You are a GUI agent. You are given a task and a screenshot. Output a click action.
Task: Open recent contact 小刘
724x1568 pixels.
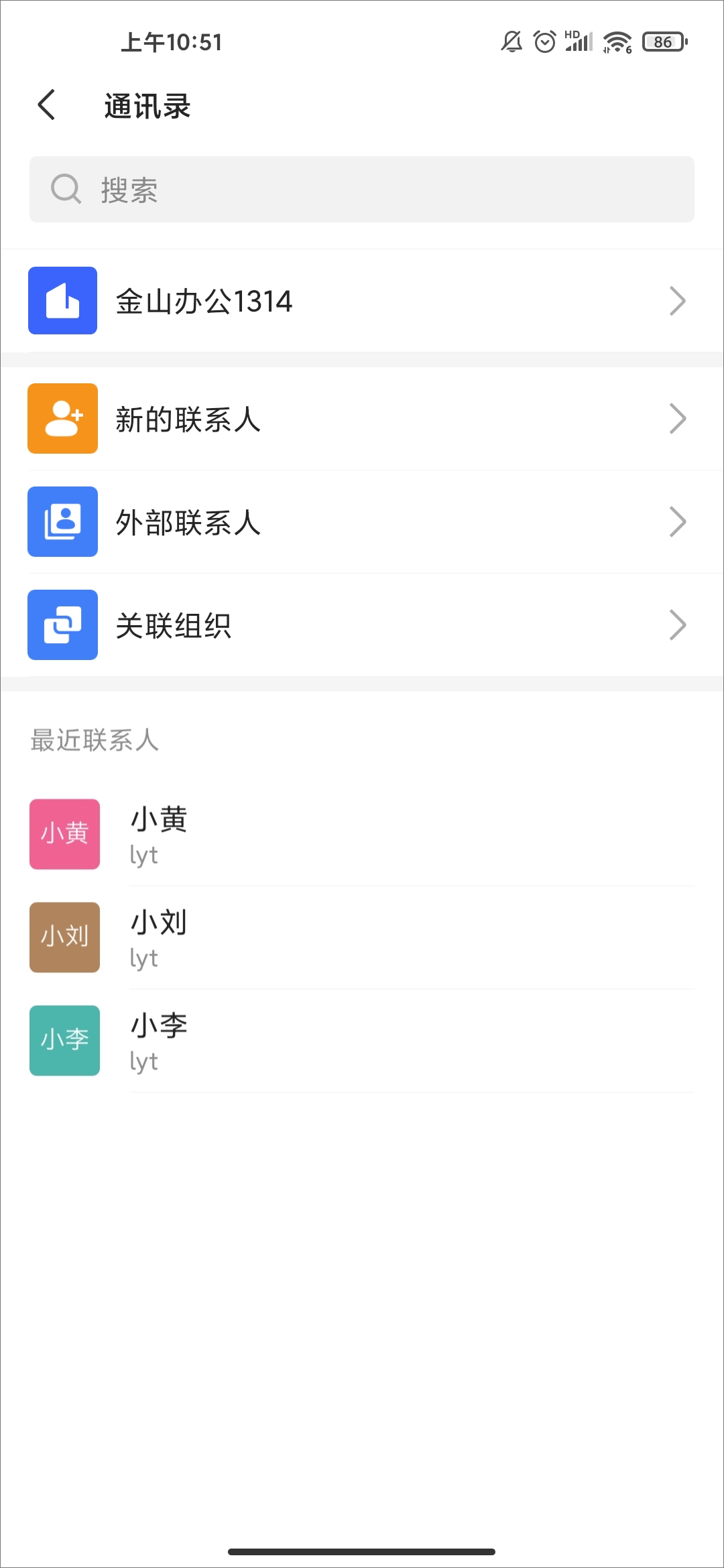(362, 937)
